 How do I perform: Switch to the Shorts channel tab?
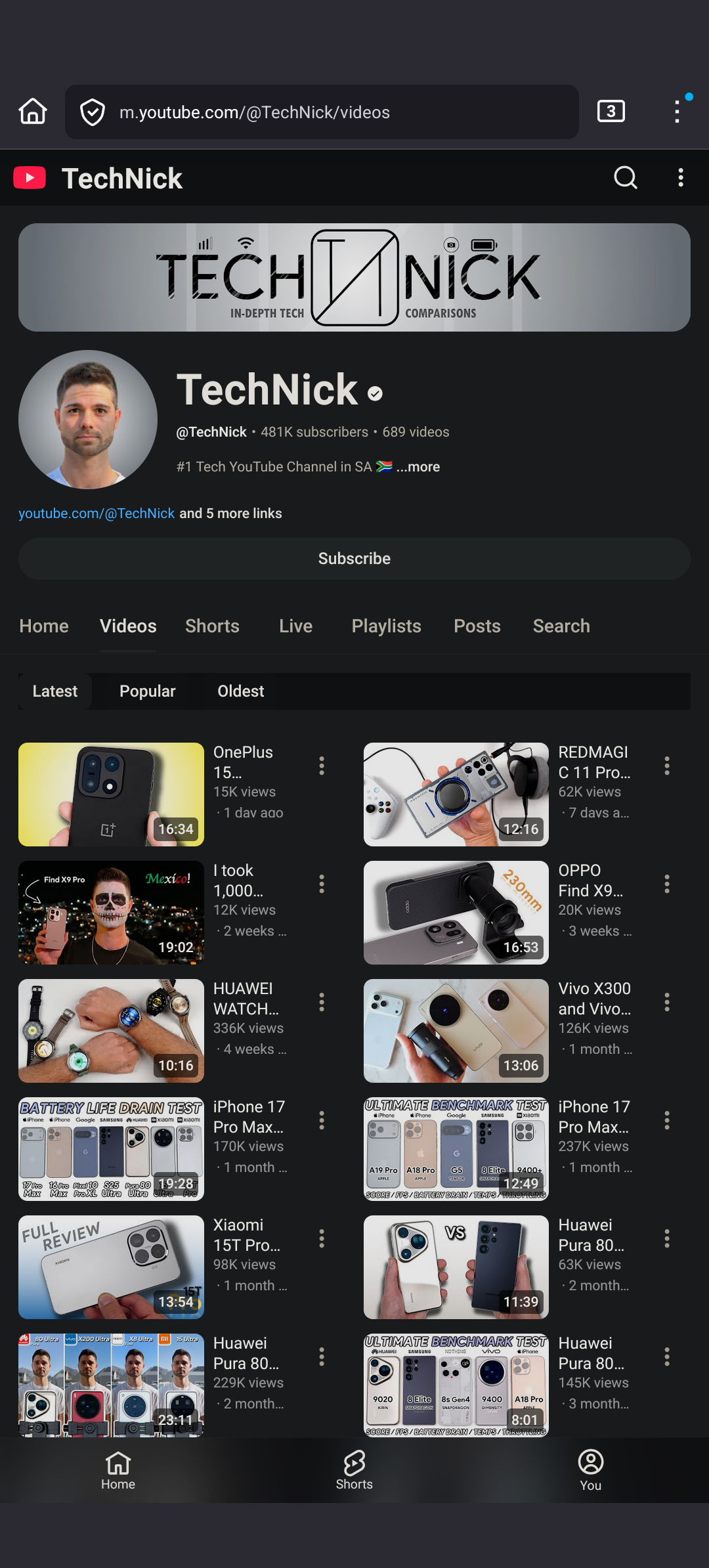pyautogui.click(x=212, y=626)
